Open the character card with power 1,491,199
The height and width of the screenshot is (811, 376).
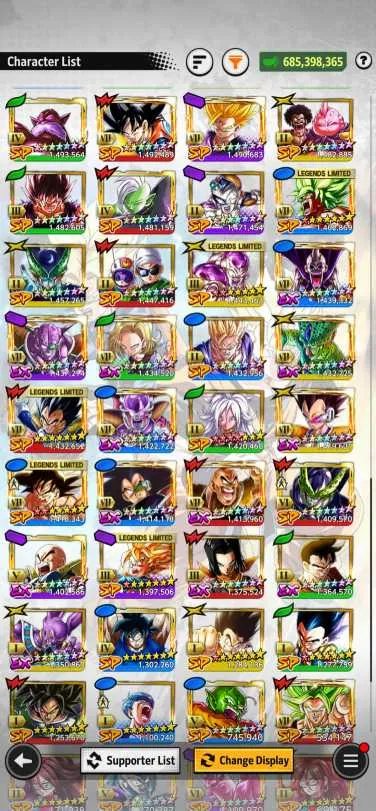coord(137,202)
